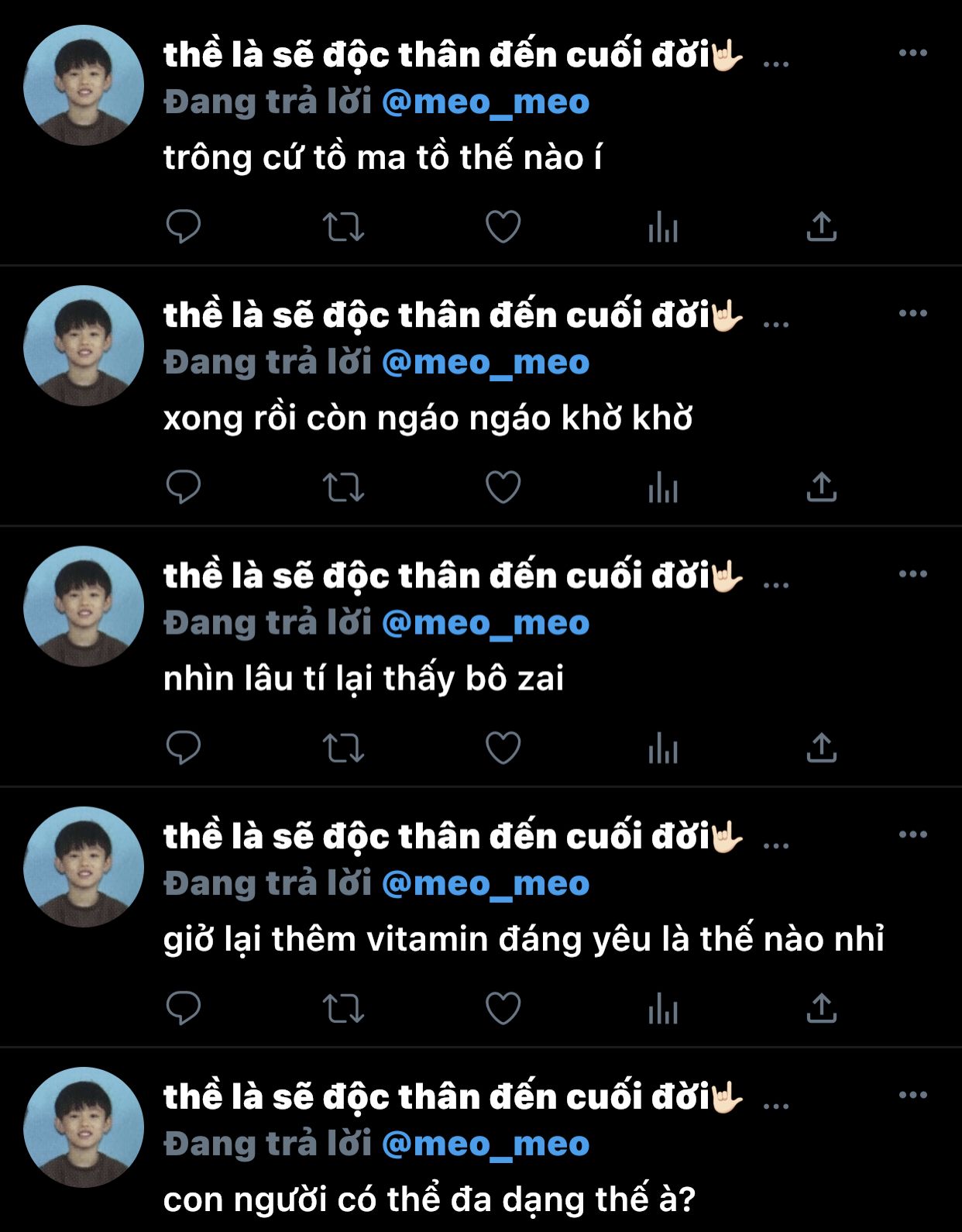Viewport: 962px width, 1232px height.
Task: View analytics for "trông cứ tồ ma tồ thế nào í"
Action: [x=663, y=228]
